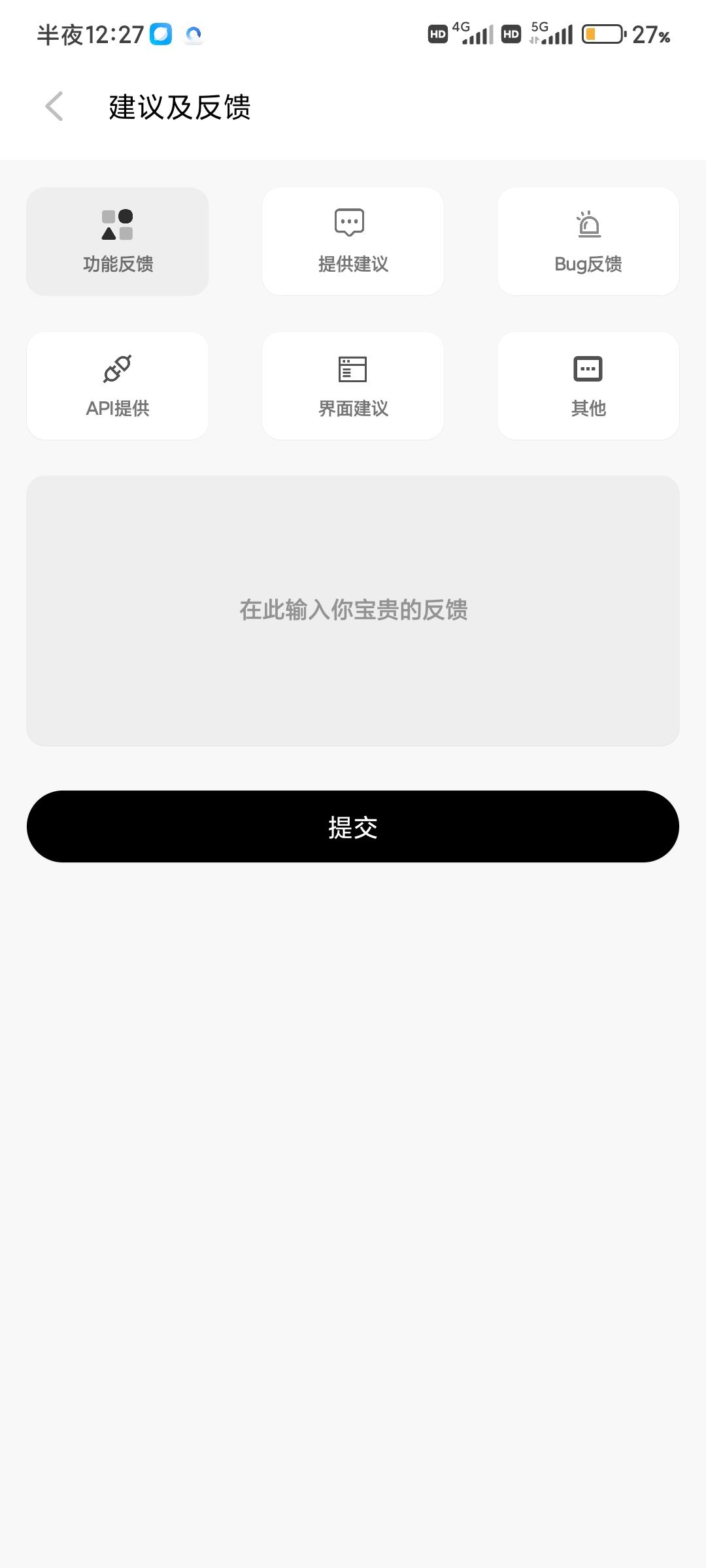Click the shapes icon above 功能反馈
Screen dimensions: 706x1568
pyautogui.click(x=117, y=224)
